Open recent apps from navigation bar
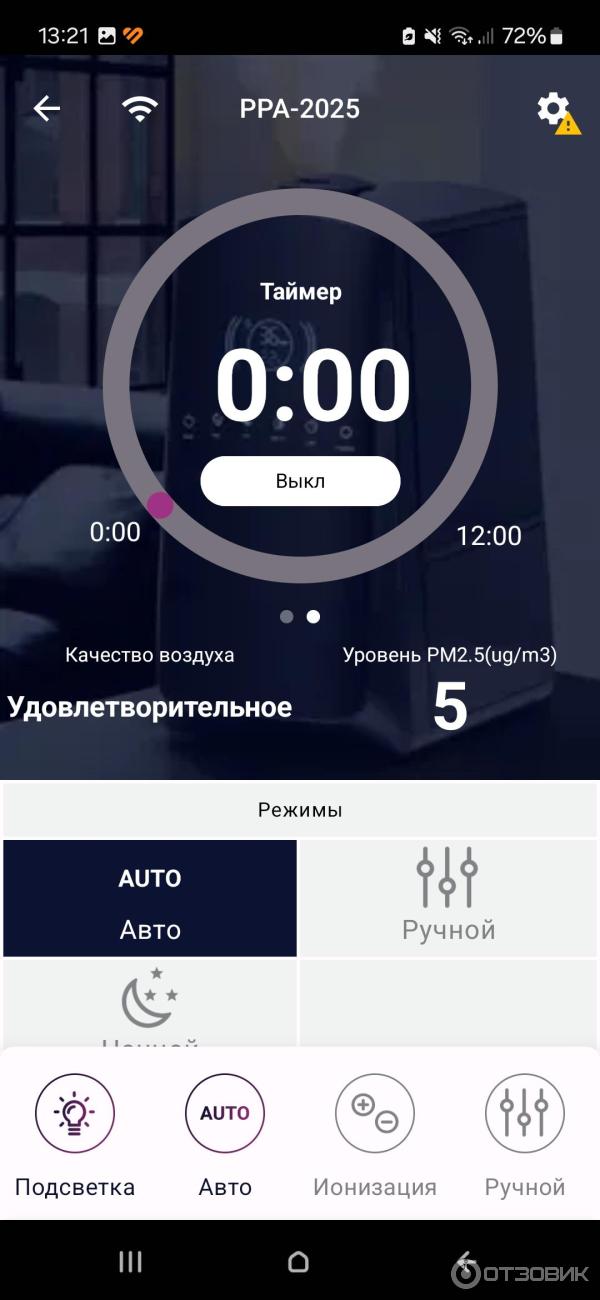Viewport: 600px width, 1300px height. (x=130, y=1262)
